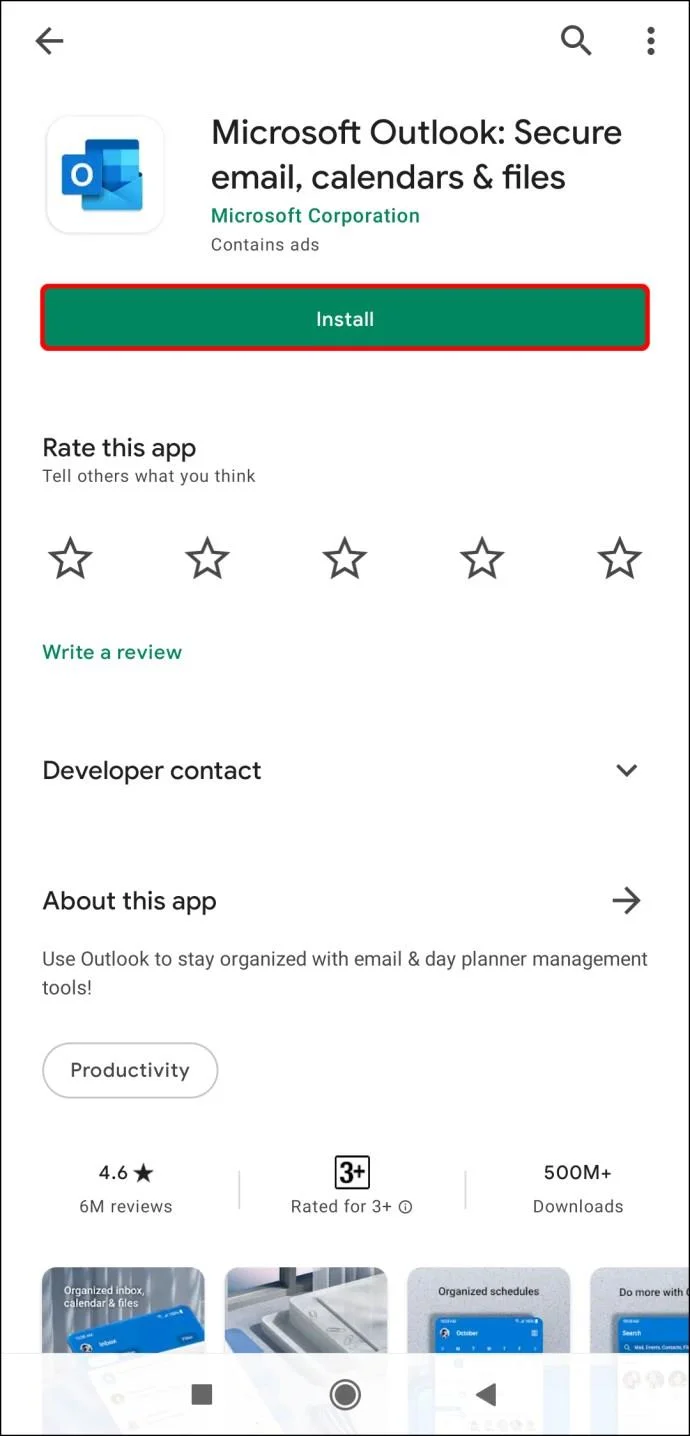Rate the app one star
The image size is (690, 1436).
coord(70,558)
